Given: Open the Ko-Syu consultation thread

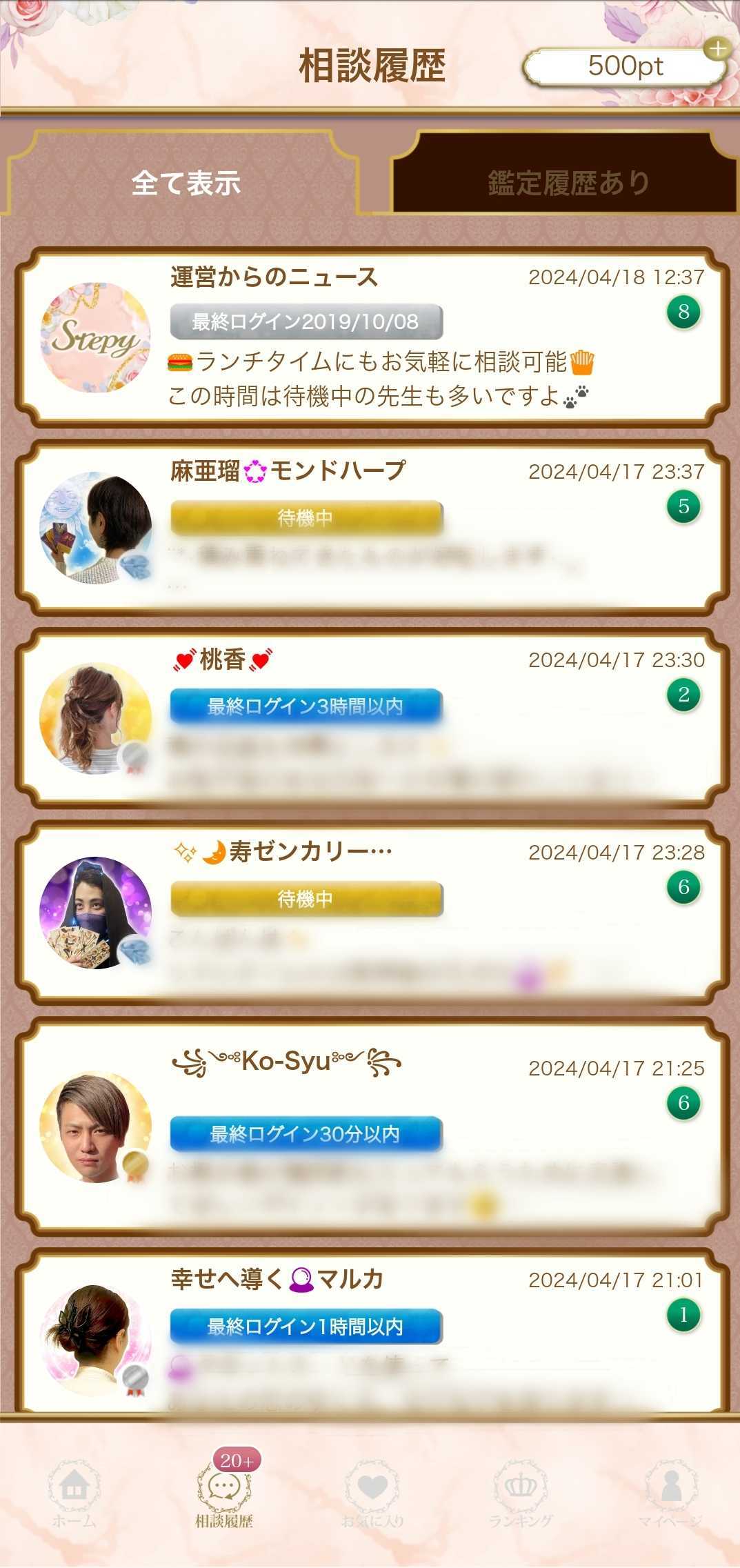Looking at the screenshot, I should pos(372,1126).
